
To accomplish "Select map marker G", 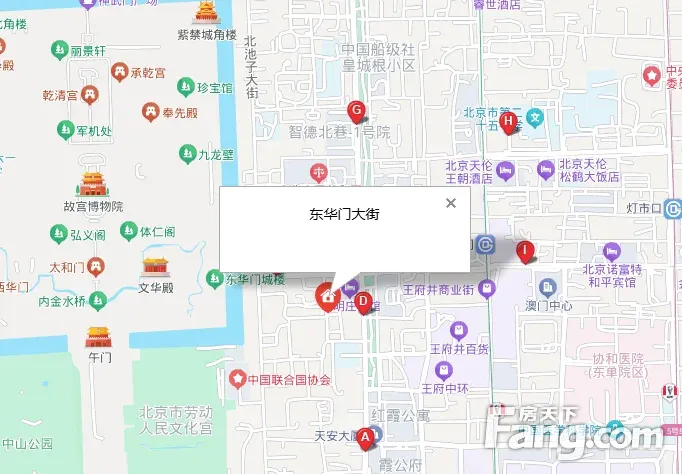I will [x=354, y=111].
